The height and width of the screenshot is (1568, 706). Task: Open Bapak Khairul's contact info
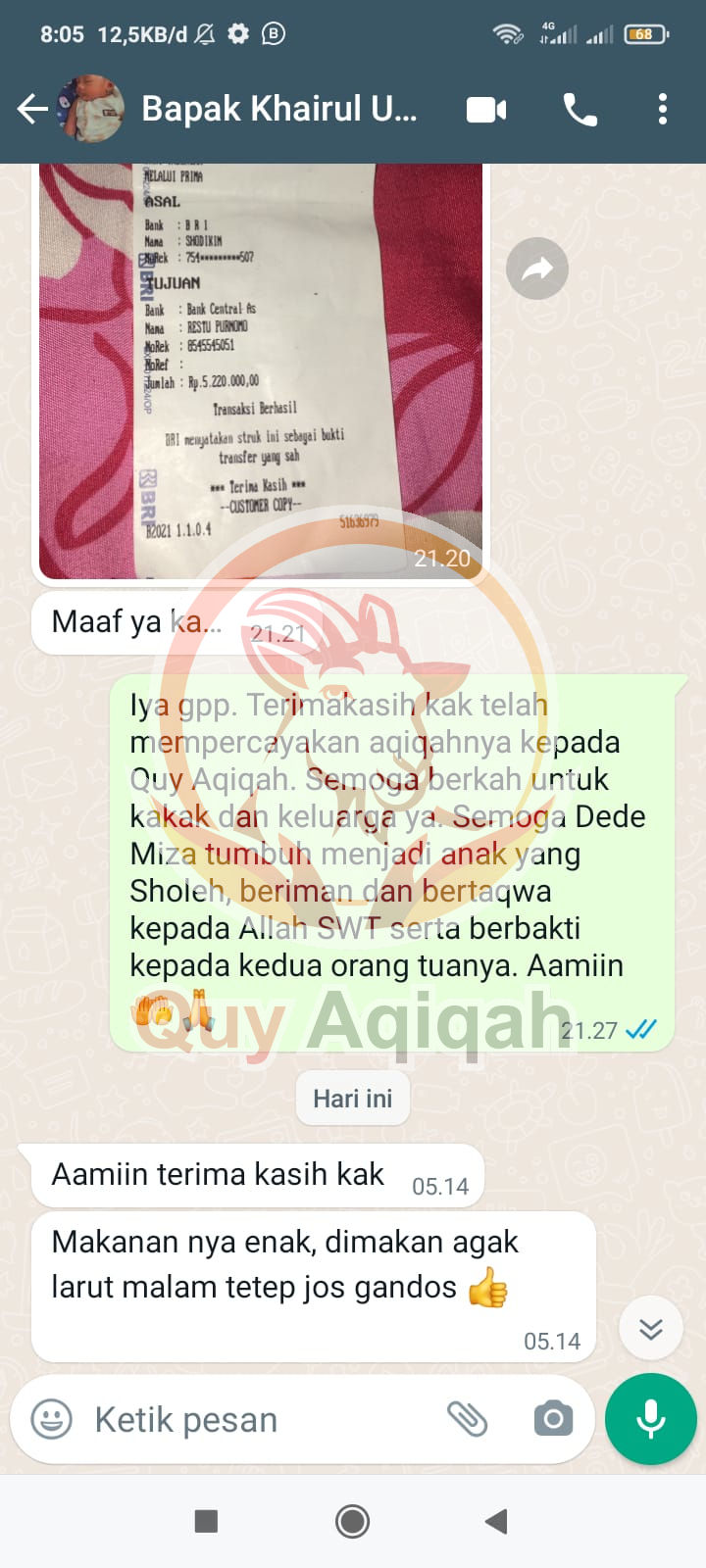point(279,109)
